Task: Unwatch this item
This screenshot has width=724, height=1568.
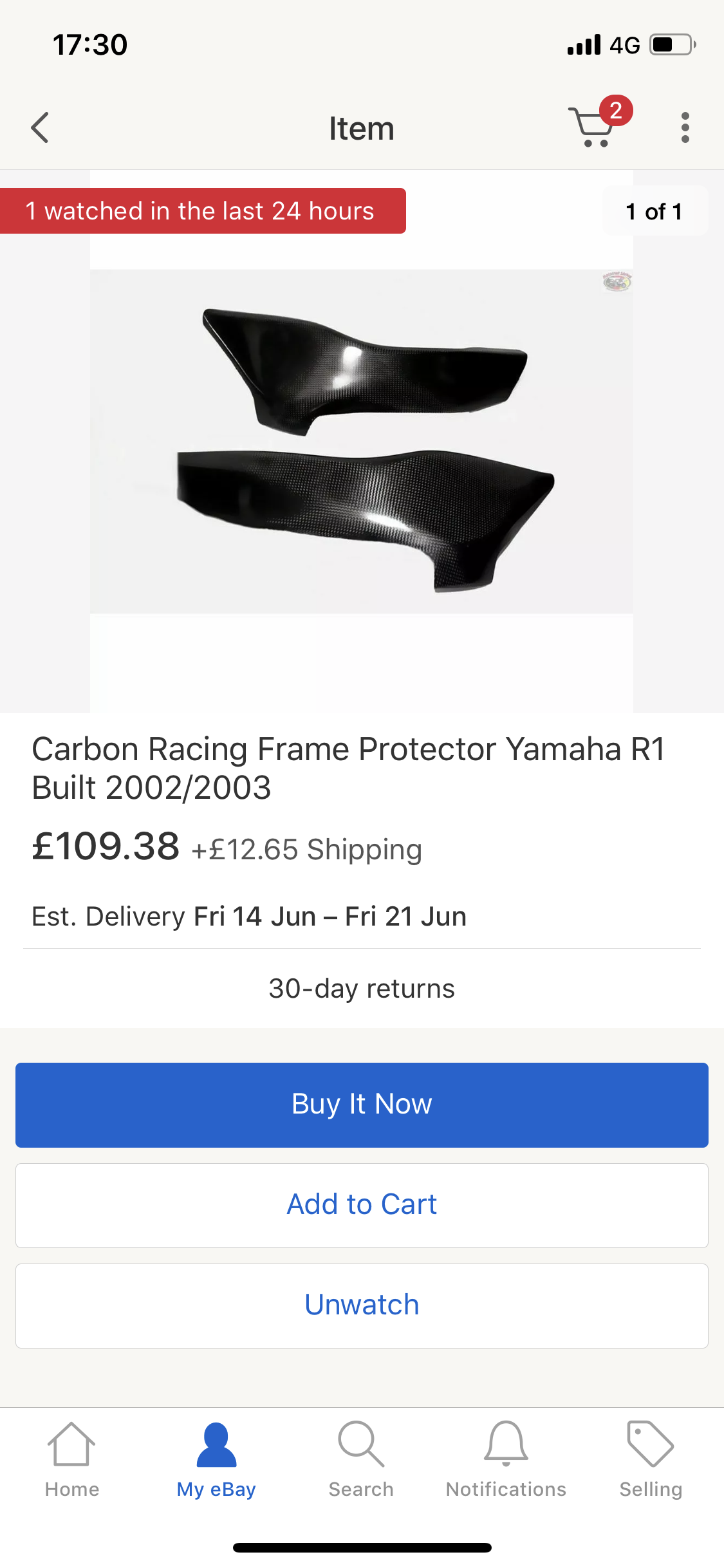Action: [x=362, y=1305]
